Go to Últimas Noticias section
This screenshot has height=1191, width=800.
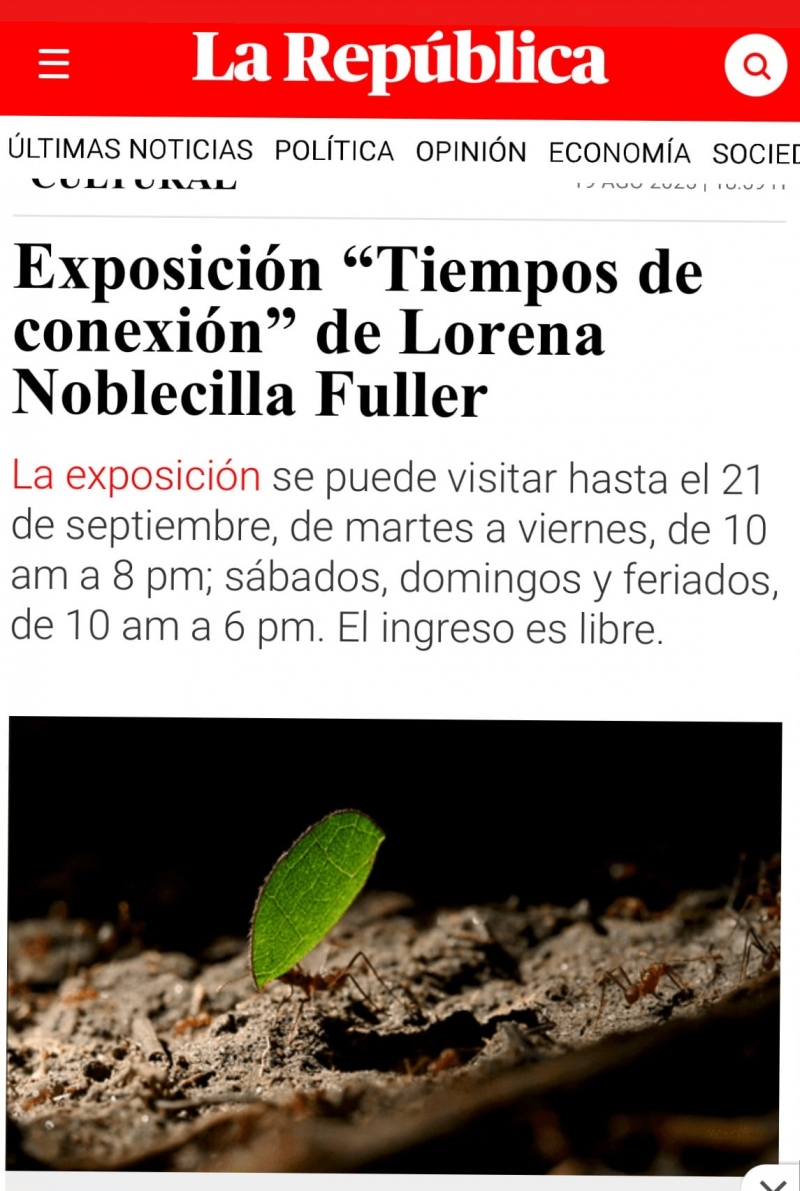(130, 150)
